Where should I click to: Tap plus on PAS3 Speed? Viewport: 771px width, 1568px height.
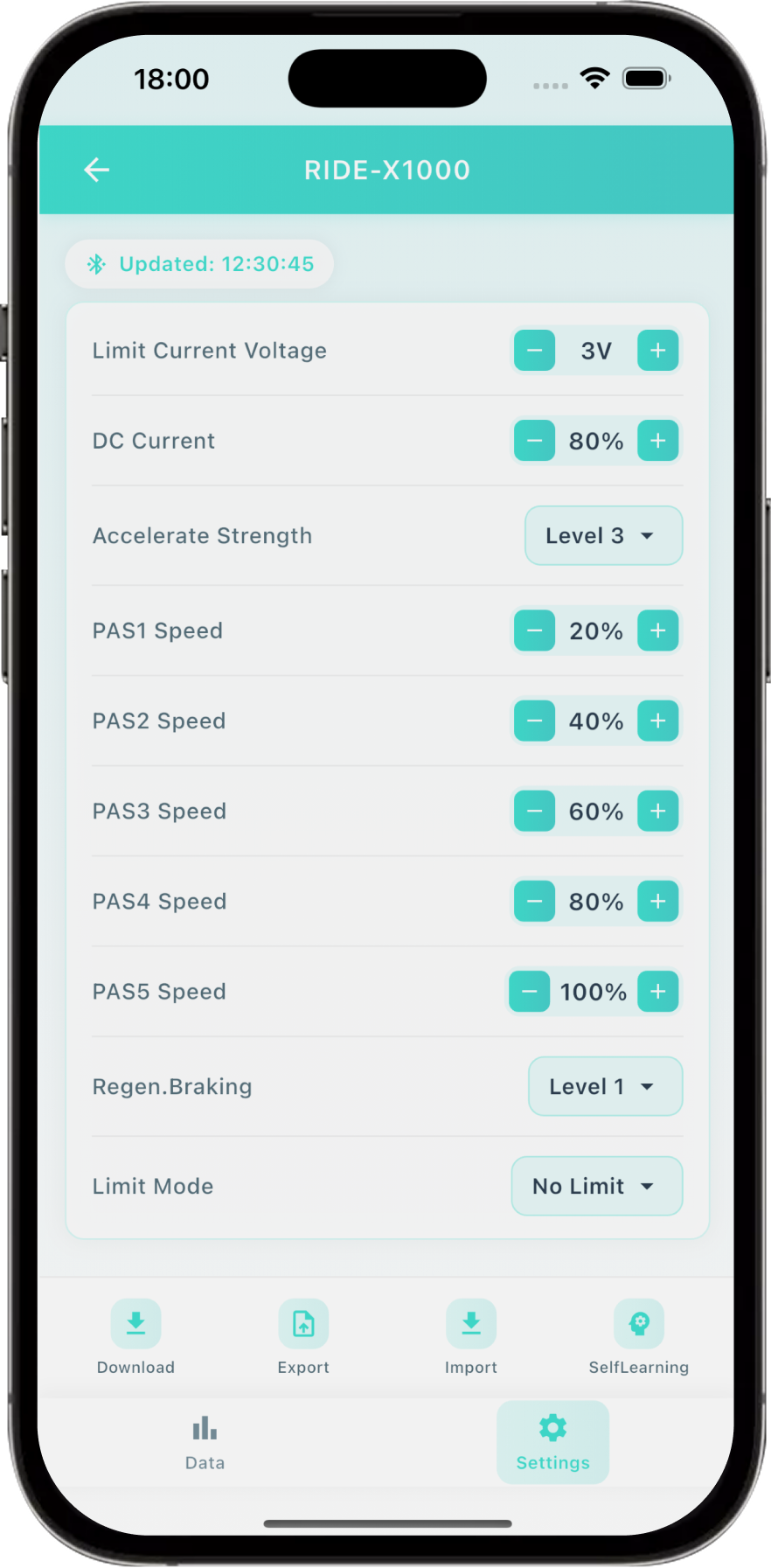[657, 811]
